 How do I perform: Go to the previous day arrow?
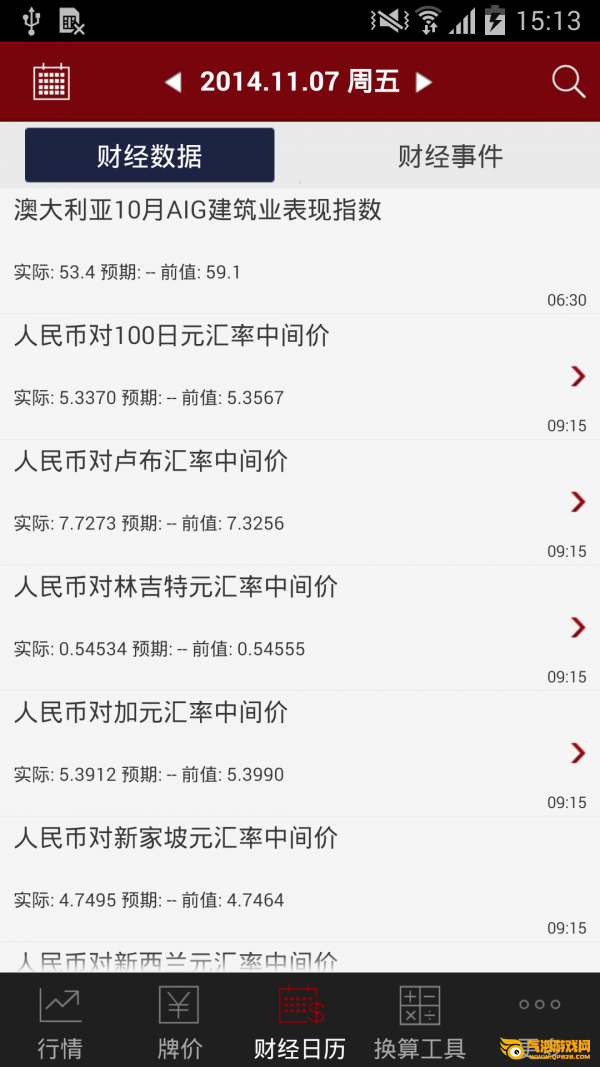point(173,82)
